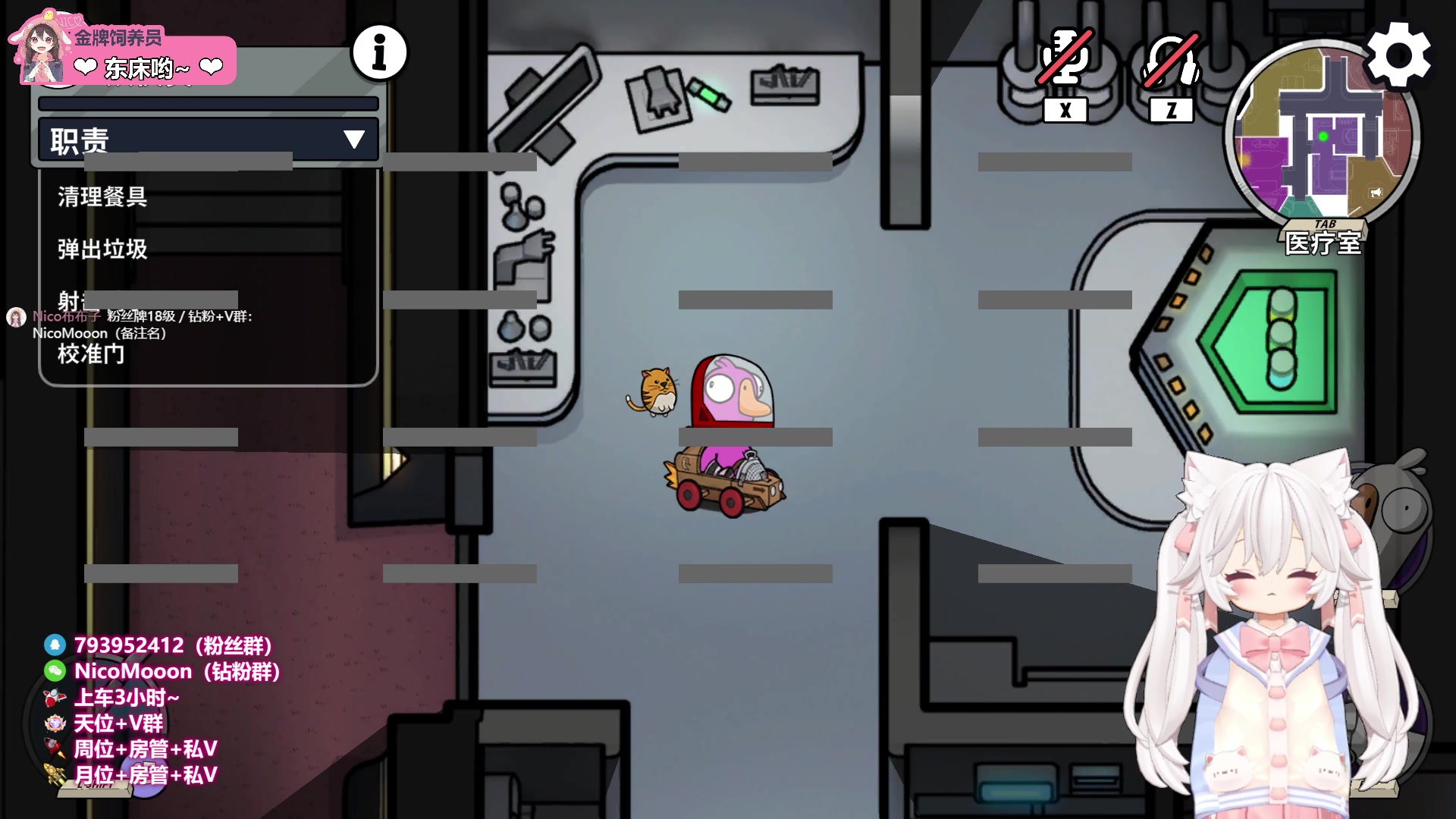Toggle the headphone deafen icon

pyautogui.click(x=1172, y=60)
